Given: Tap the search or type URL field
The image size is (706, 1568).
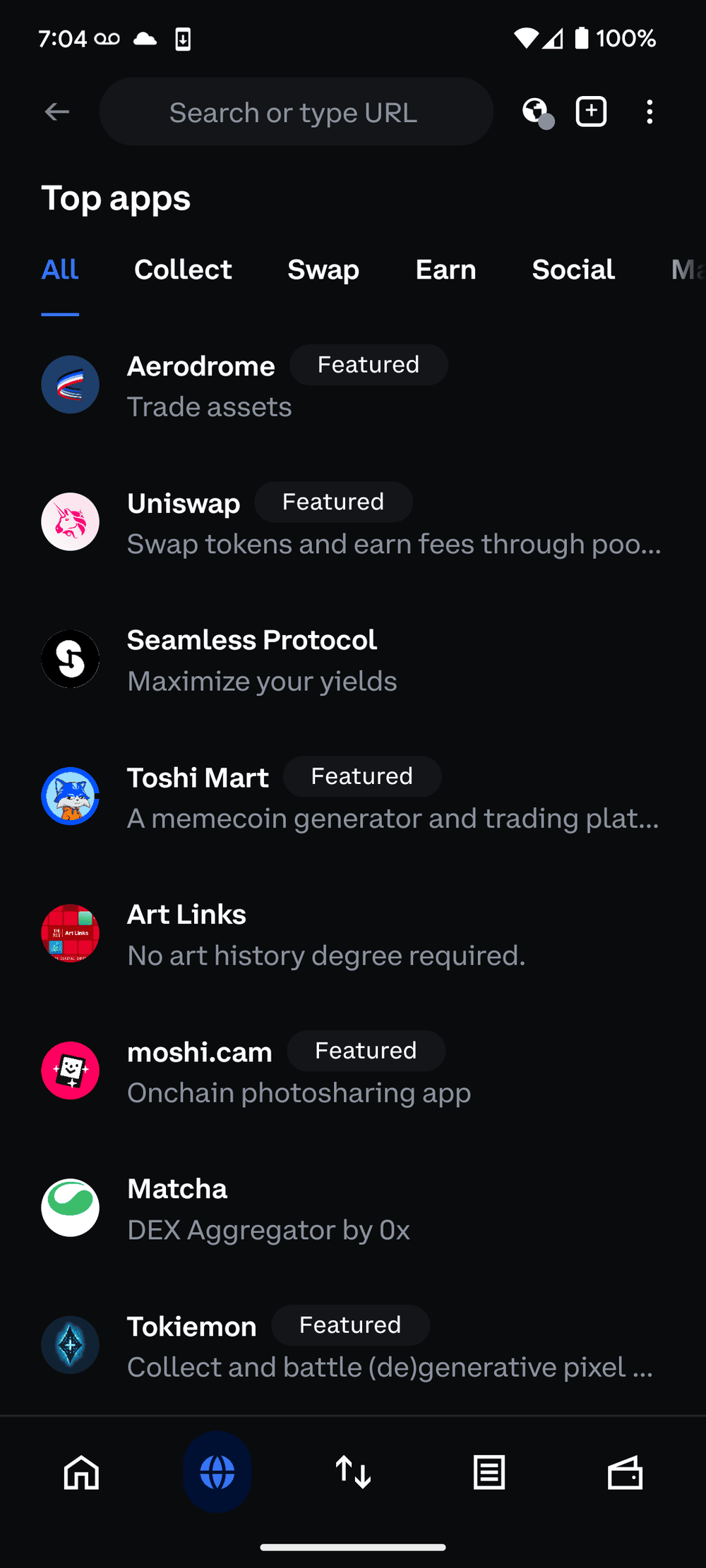Looking at the screenshot, I should click(x=296, y=111).
